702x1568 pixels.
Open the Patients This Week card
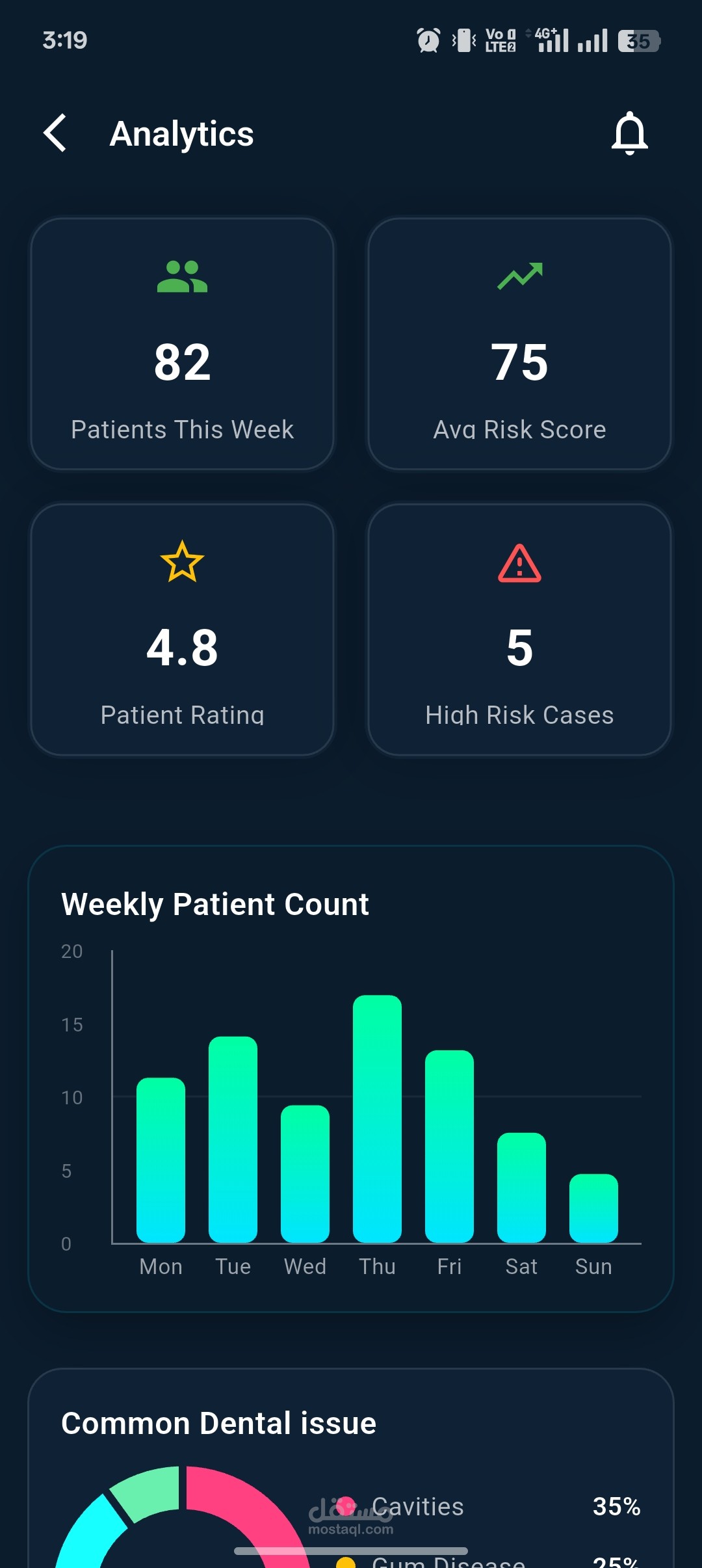[x=182, y=345]
